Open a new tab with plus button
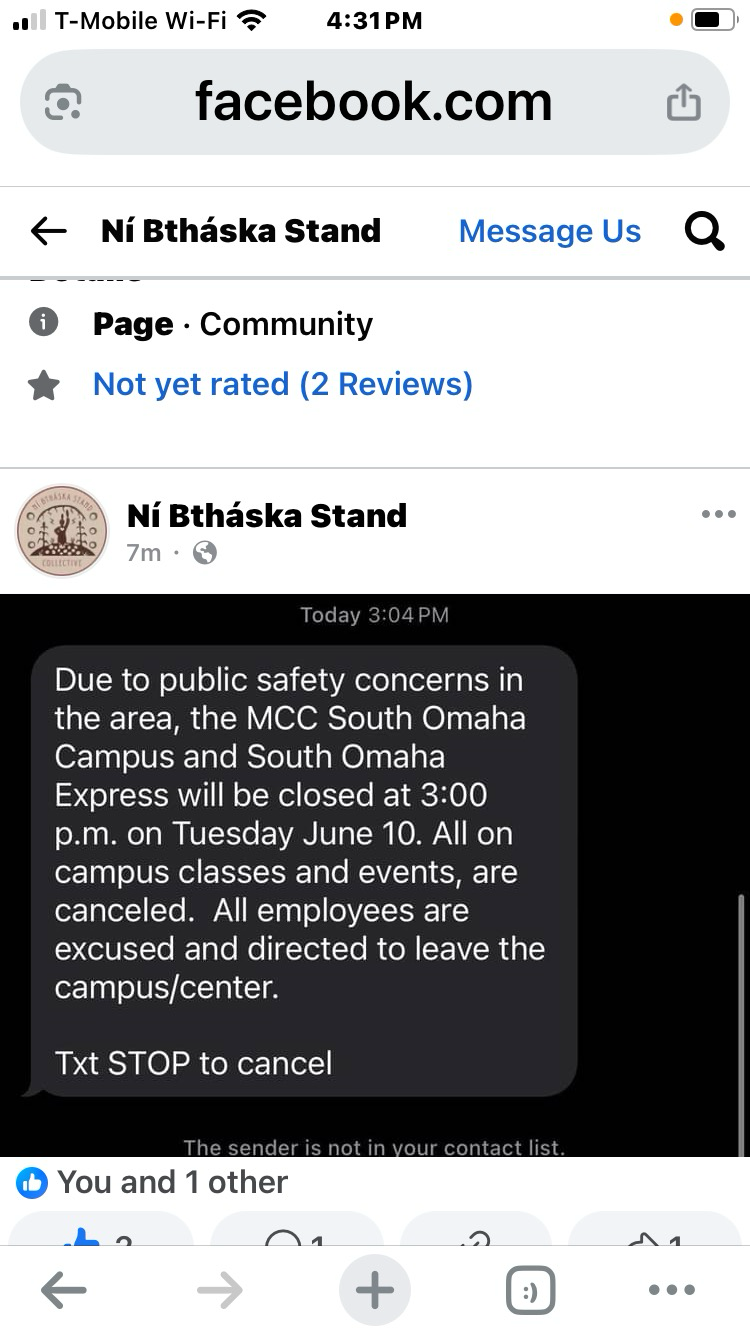 [375, 1290]
